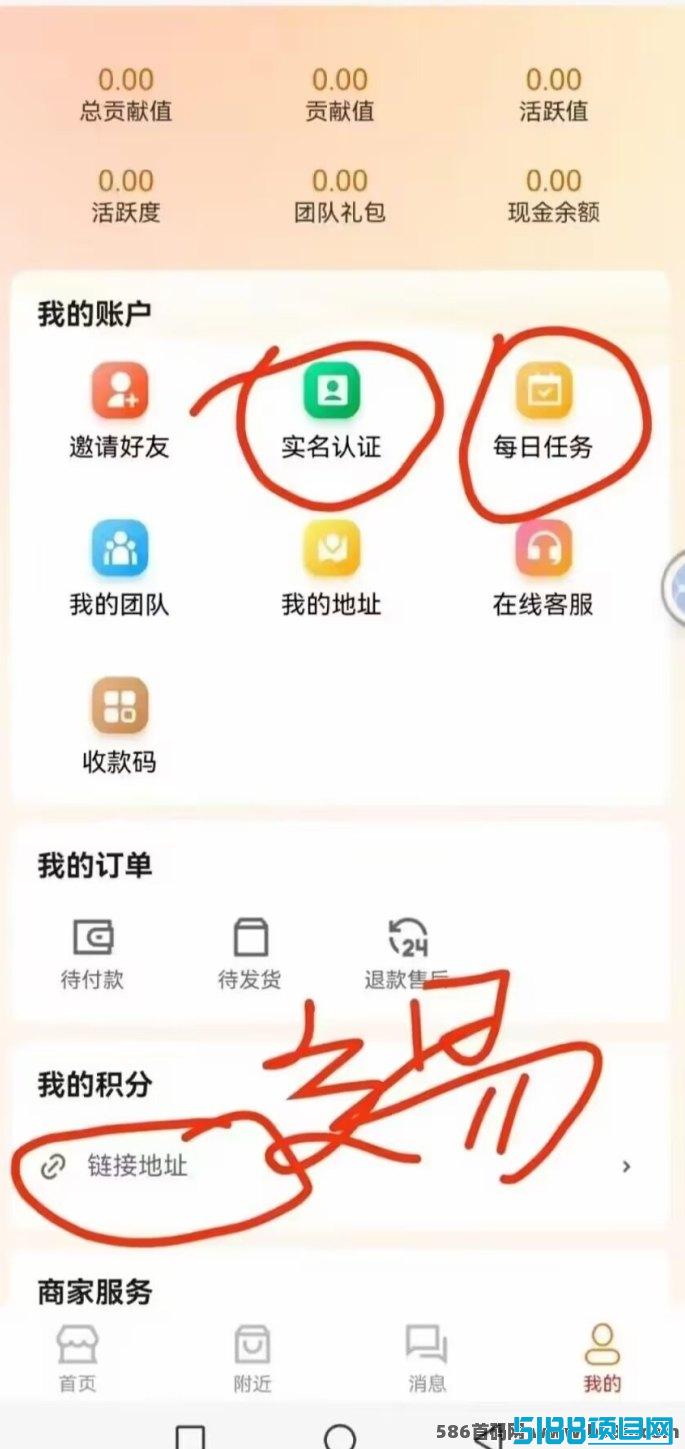Show the 收款码 payment code
Screen dimensions: 685x1449
[119, 726]
